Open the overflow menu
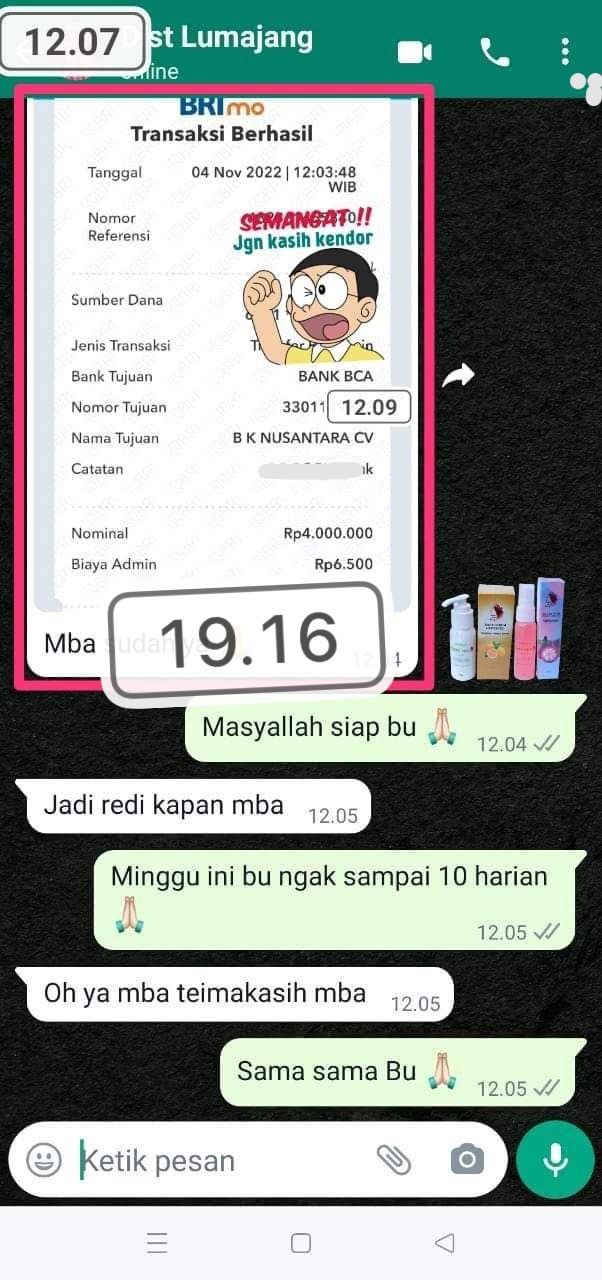 (565, 51)
